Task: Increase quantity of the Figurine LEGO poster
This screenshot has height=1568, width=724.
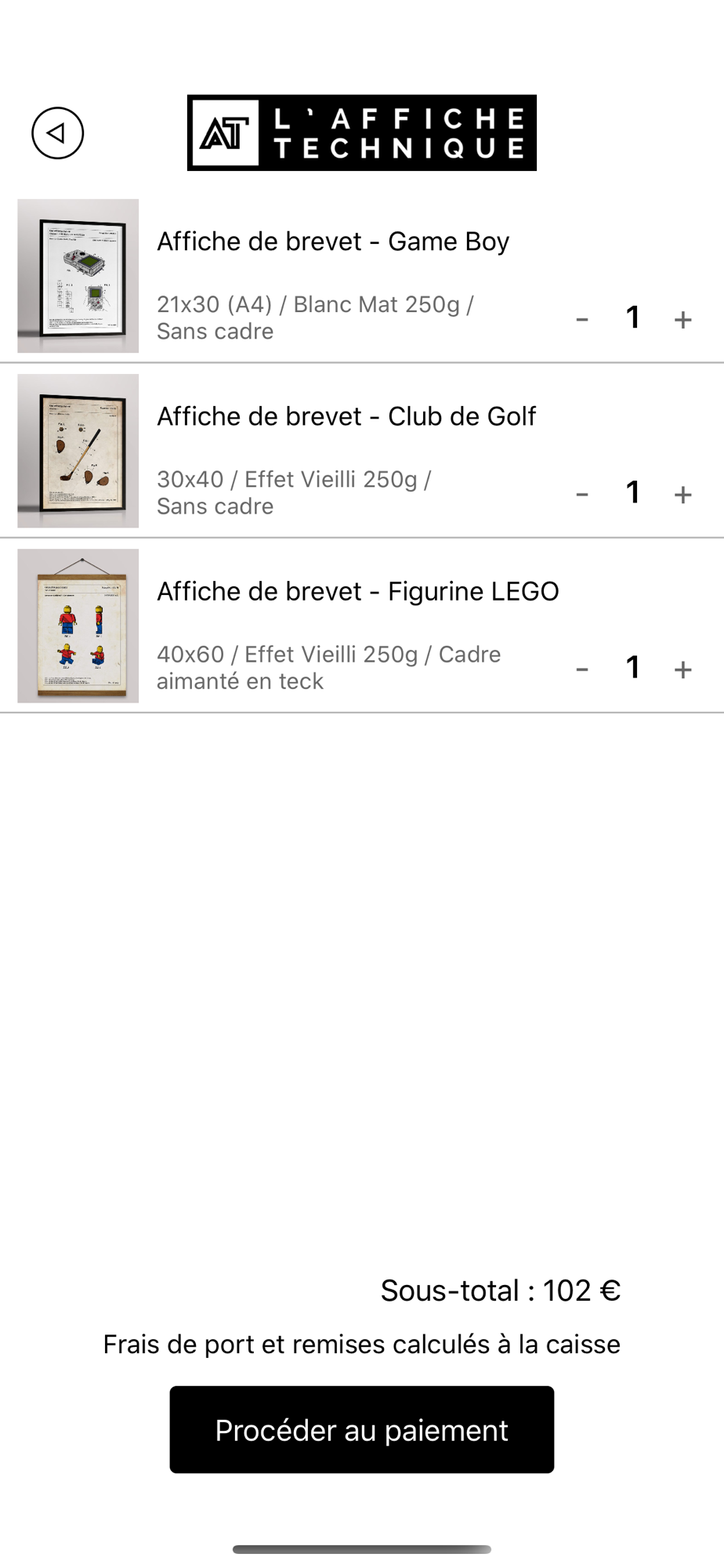Action: click(x=682, y=669)
